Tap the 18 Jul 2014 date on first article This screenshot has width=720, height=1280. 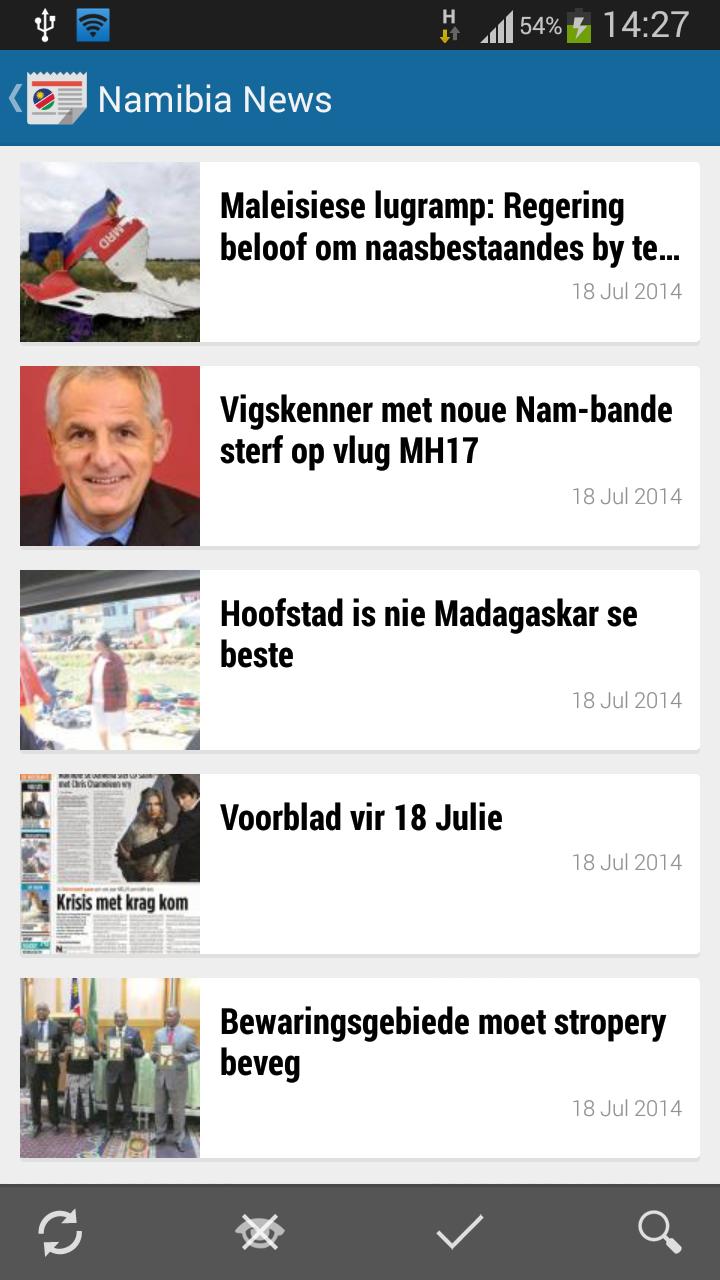click(x=625, y=291)
